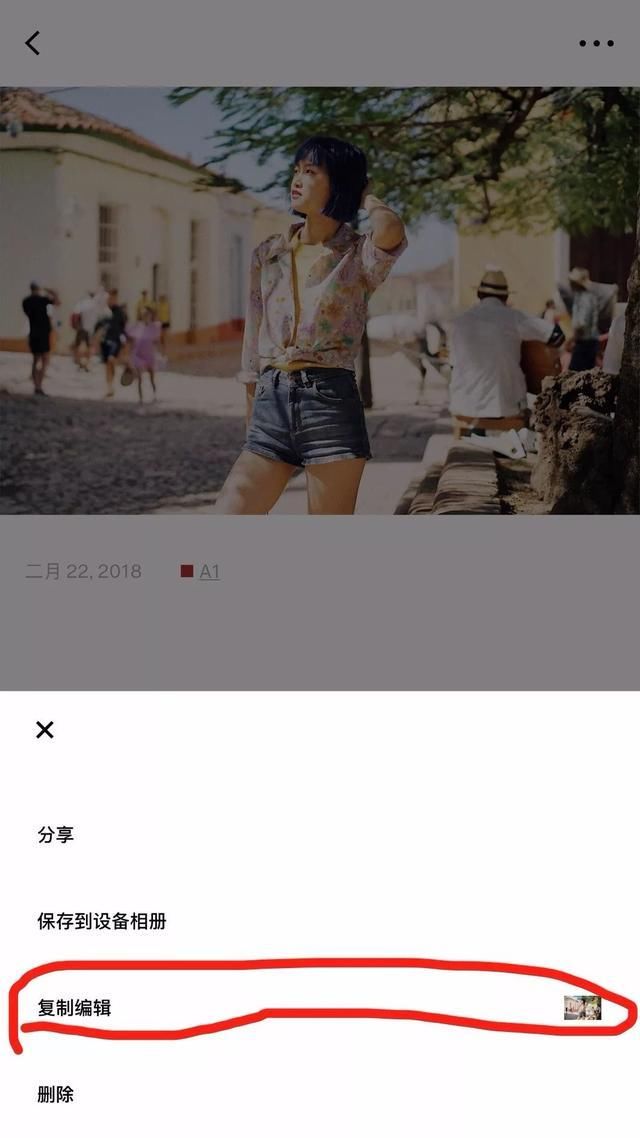Open the A1 filter link
The width and height of the screenshot is (640, 1138).
208,572
